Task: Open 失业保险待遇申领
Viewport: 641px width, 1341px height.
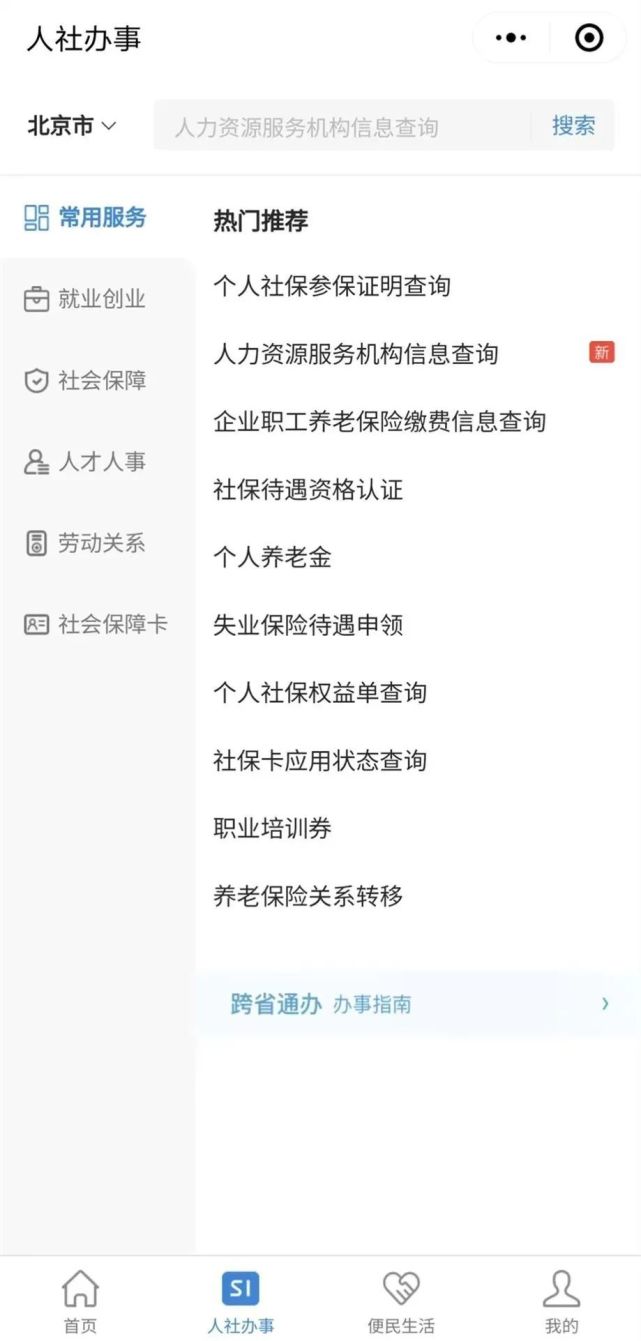Action: pos(307,625)
